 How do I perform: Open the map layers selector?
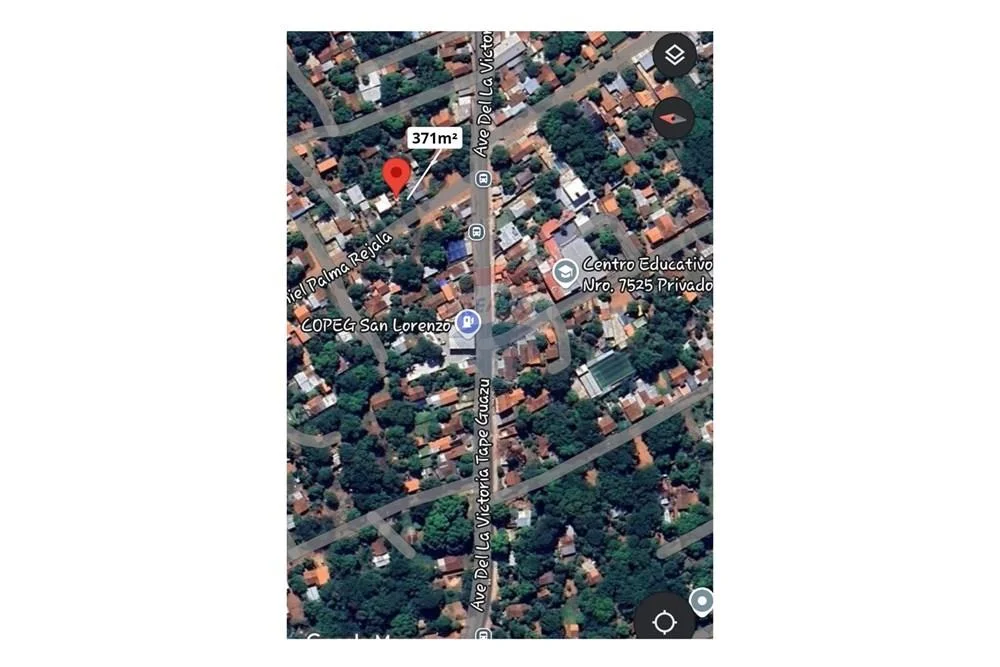click(675, 55)
